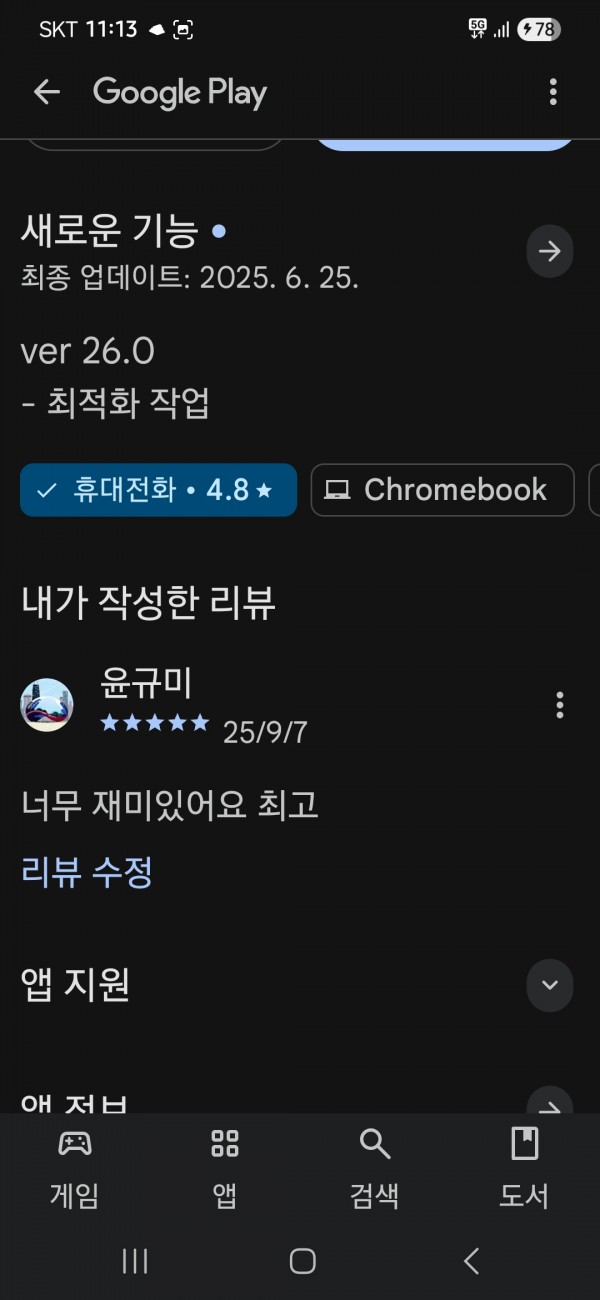
Task: Tap 리뷰 수정 to edit review
Action: tap(87, 872)
